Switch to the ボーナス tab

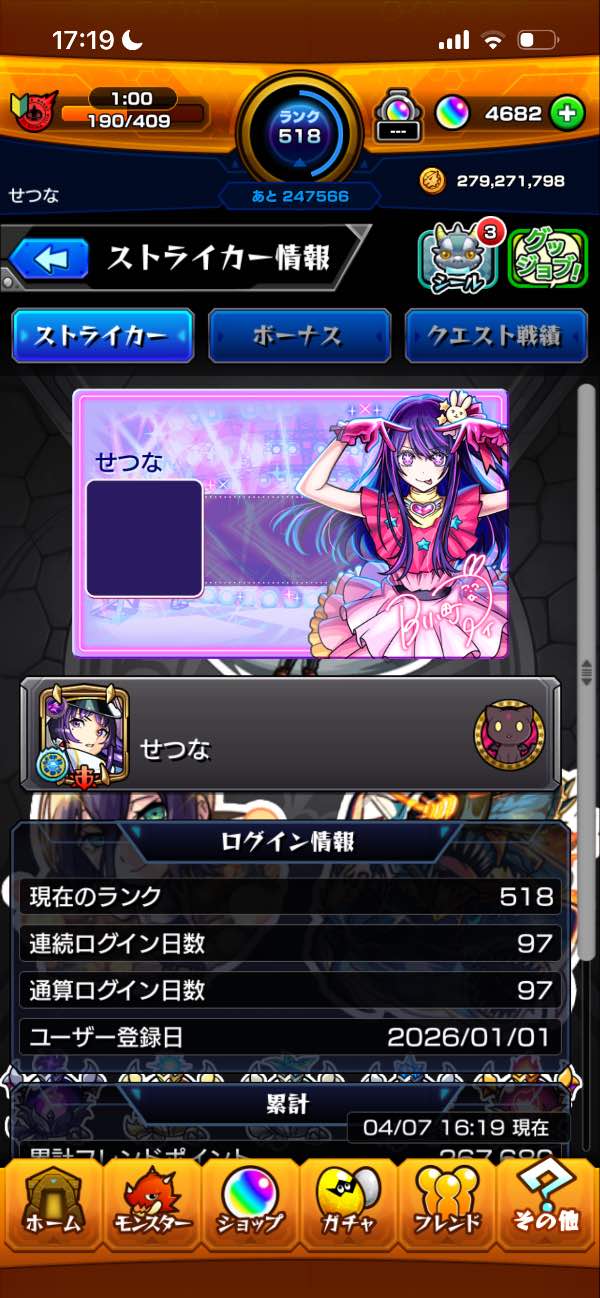coord(299,336)
